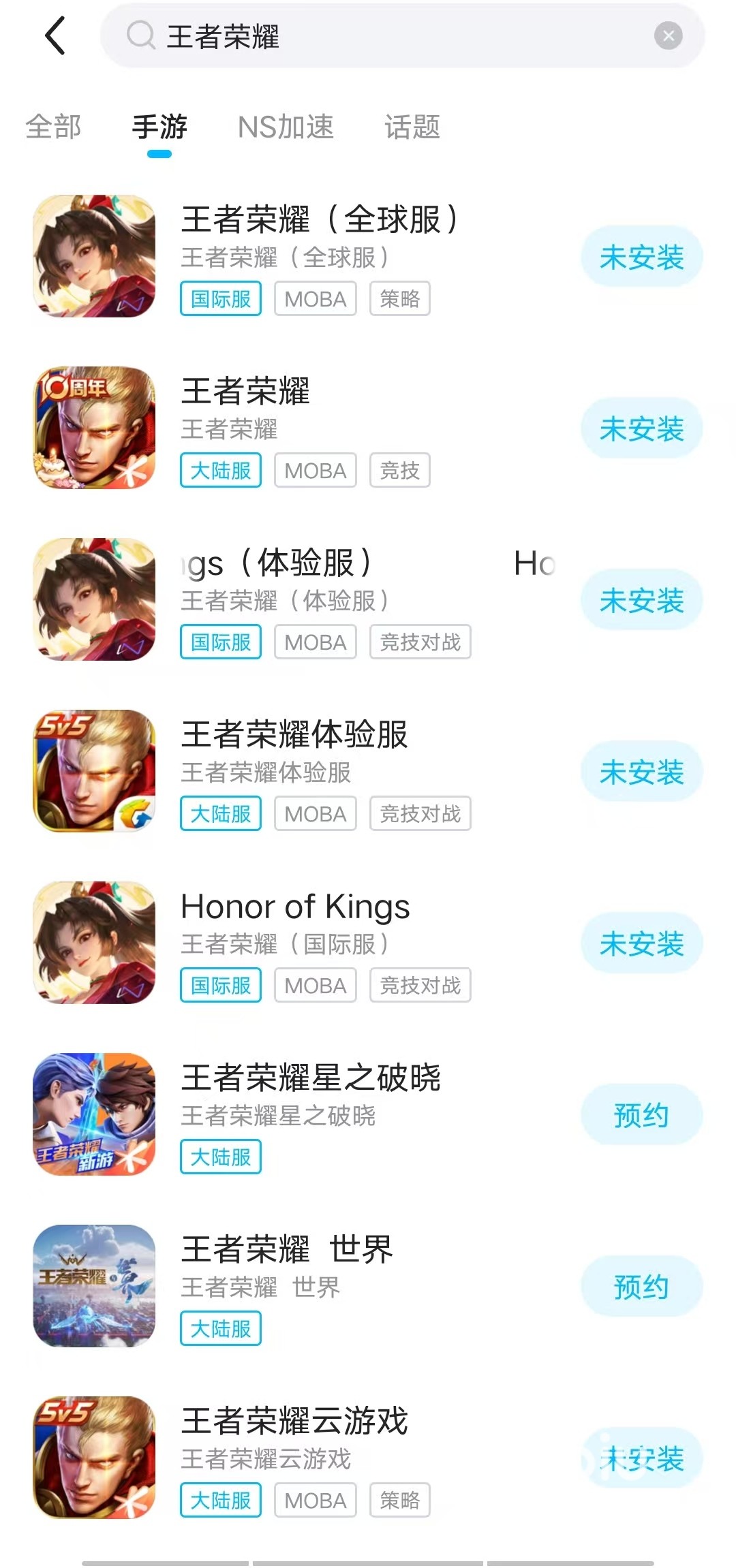Tap 未安装 for 王者荣耀体验服 大陆服
Screen dimensions: 736x1568
(x=641, y=772)
